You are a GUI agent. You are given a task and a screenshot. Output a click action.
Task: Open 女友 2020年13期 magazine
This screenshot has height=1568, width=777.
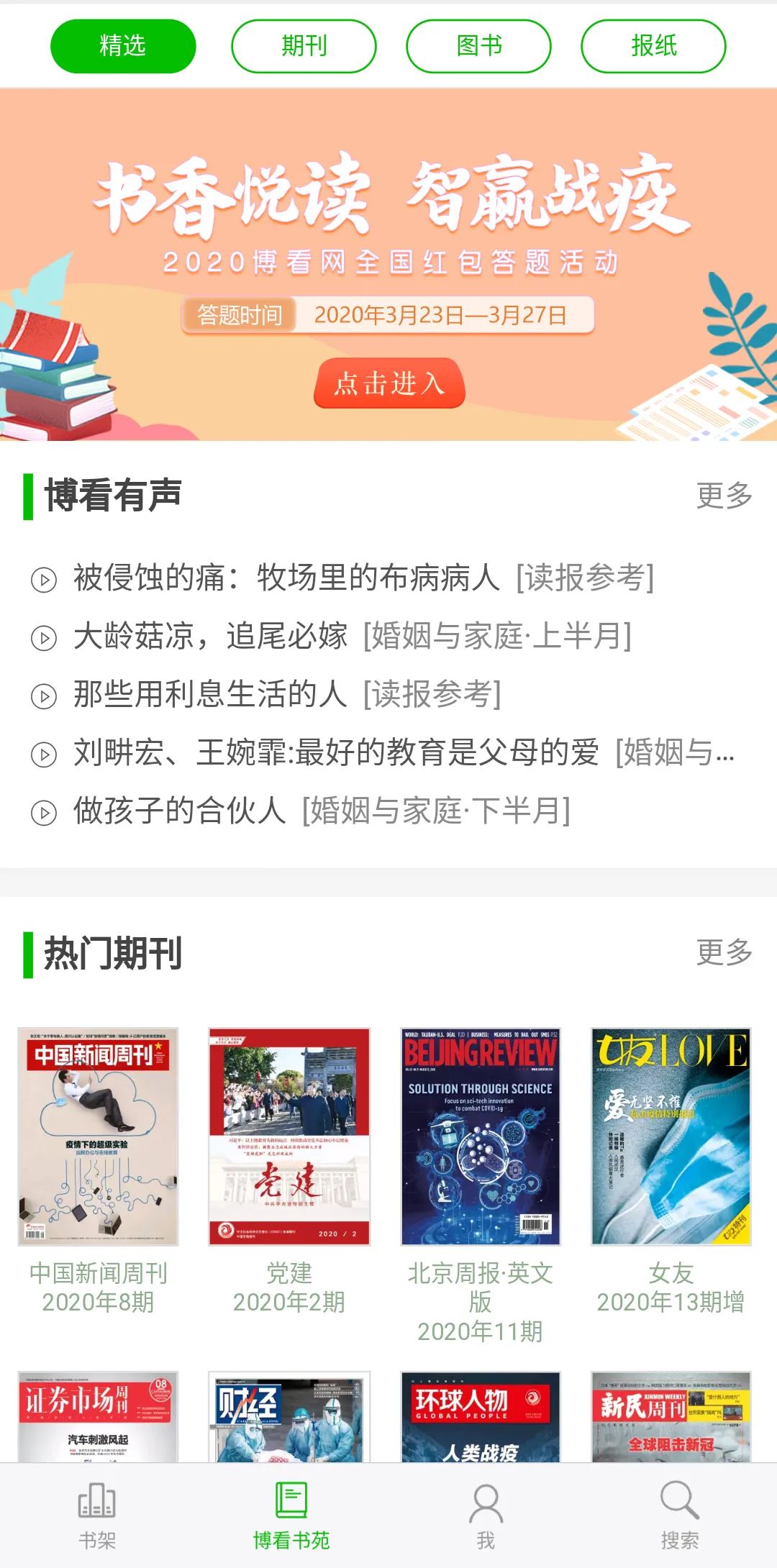[x=671, y=1136]
